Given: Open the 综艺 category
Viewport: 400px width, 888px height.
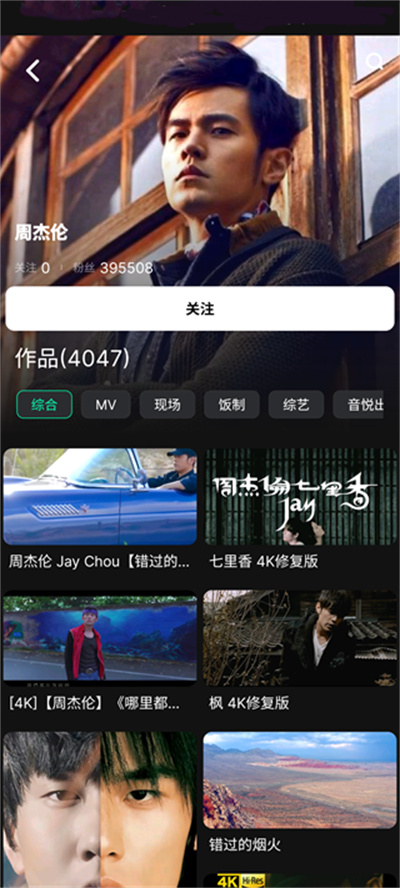Looking at the screenshot, I should (x=296, y=404).
